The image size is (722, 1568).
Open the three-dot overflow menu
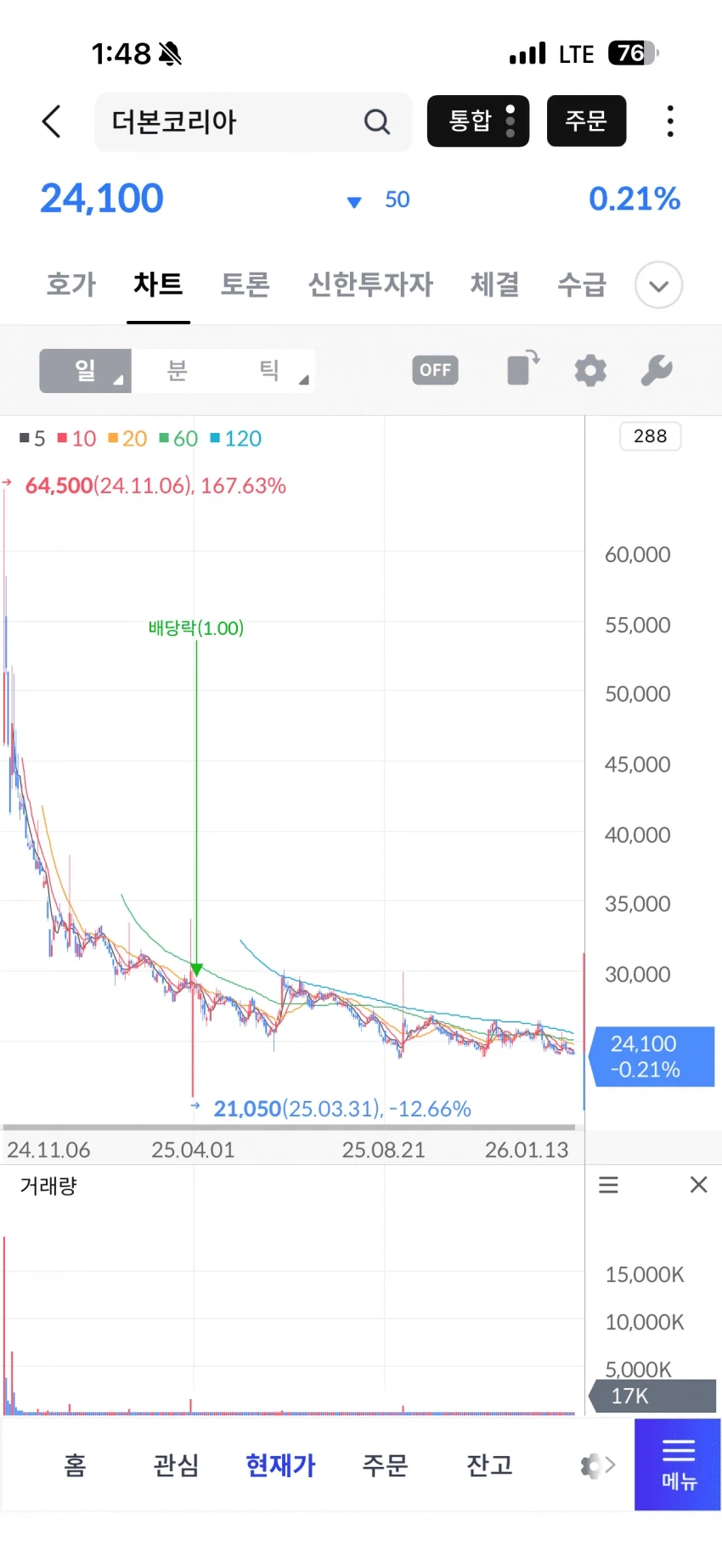[670, 121]
